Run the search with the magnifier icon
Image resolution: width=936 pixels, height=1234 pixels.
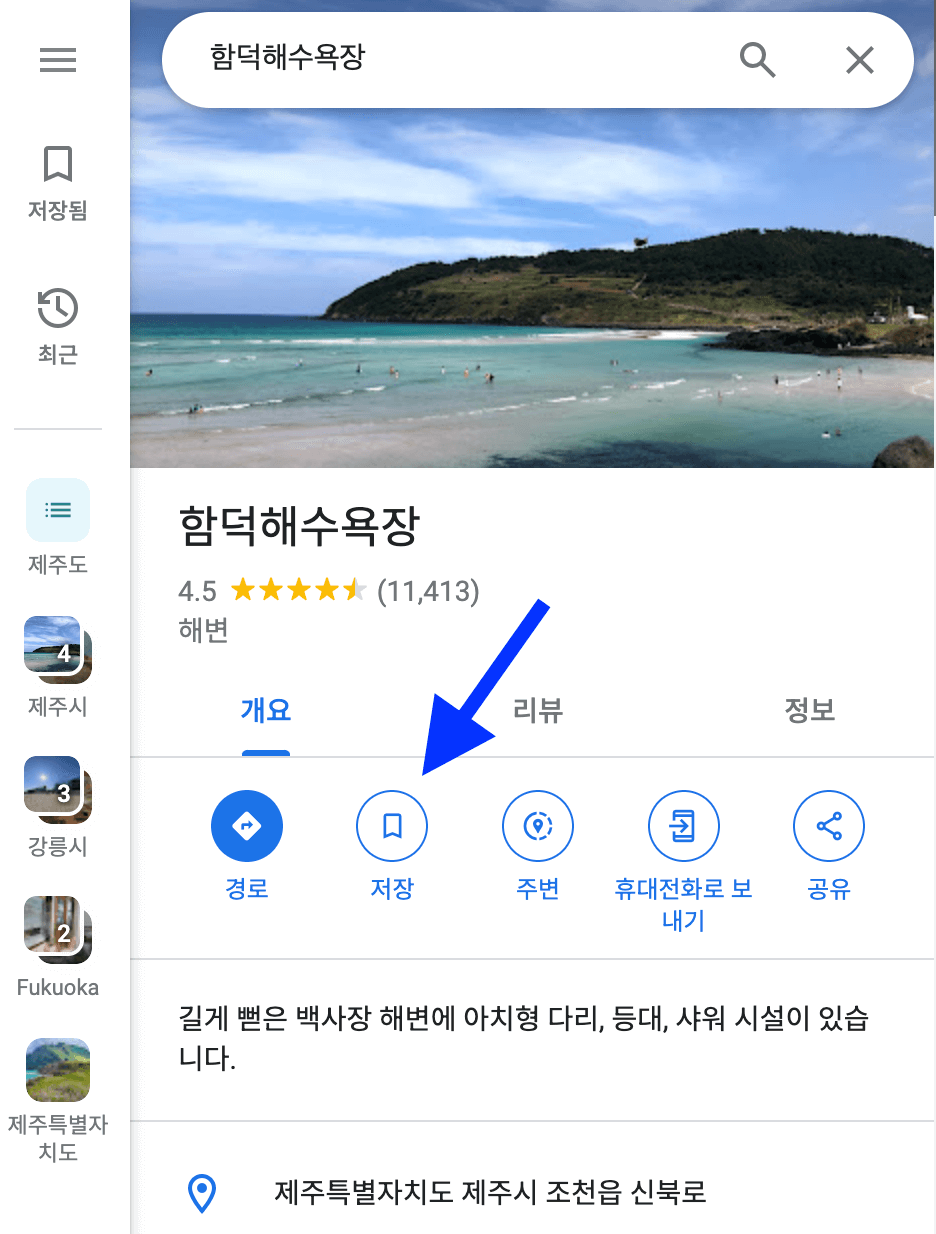point(758,60)
